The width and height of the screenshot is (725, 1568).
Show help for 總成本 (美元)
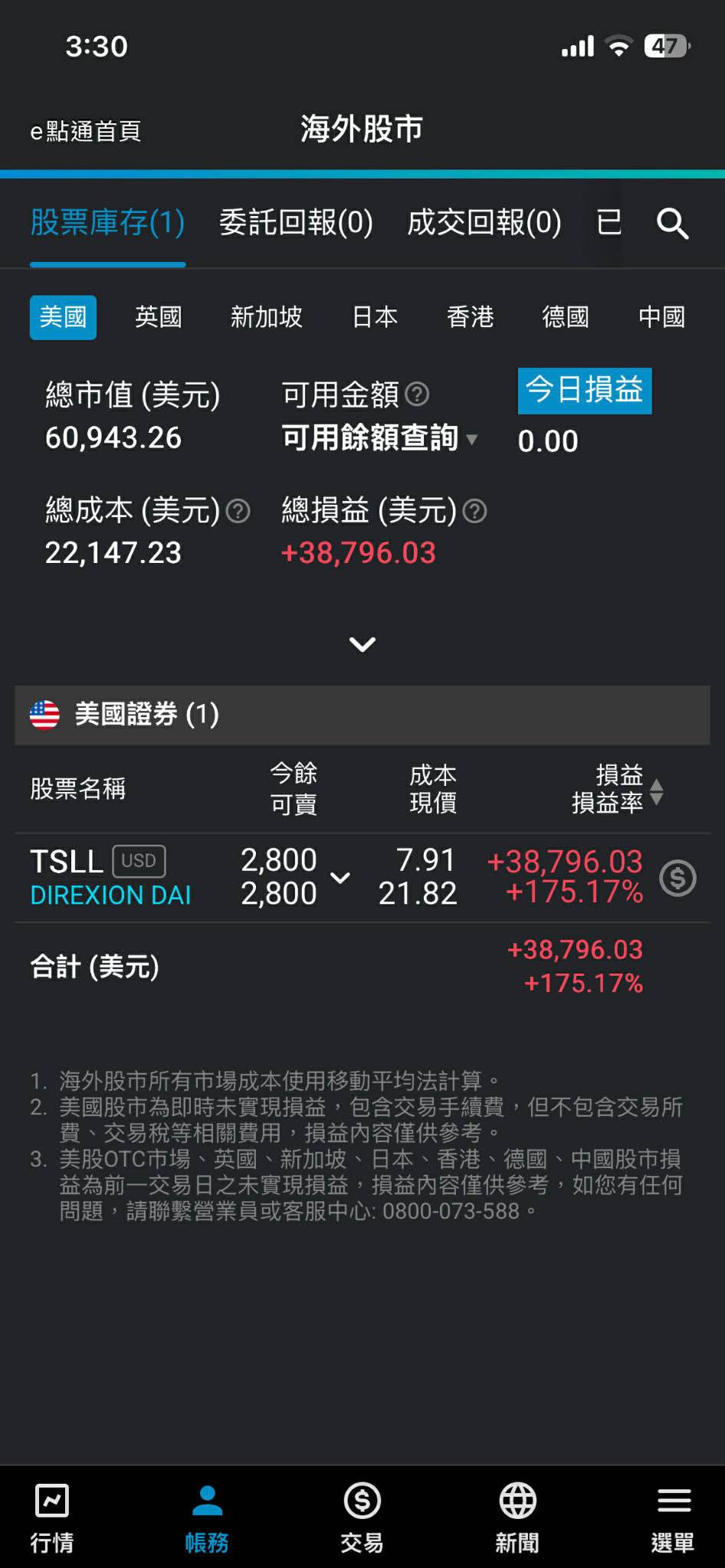239,511
